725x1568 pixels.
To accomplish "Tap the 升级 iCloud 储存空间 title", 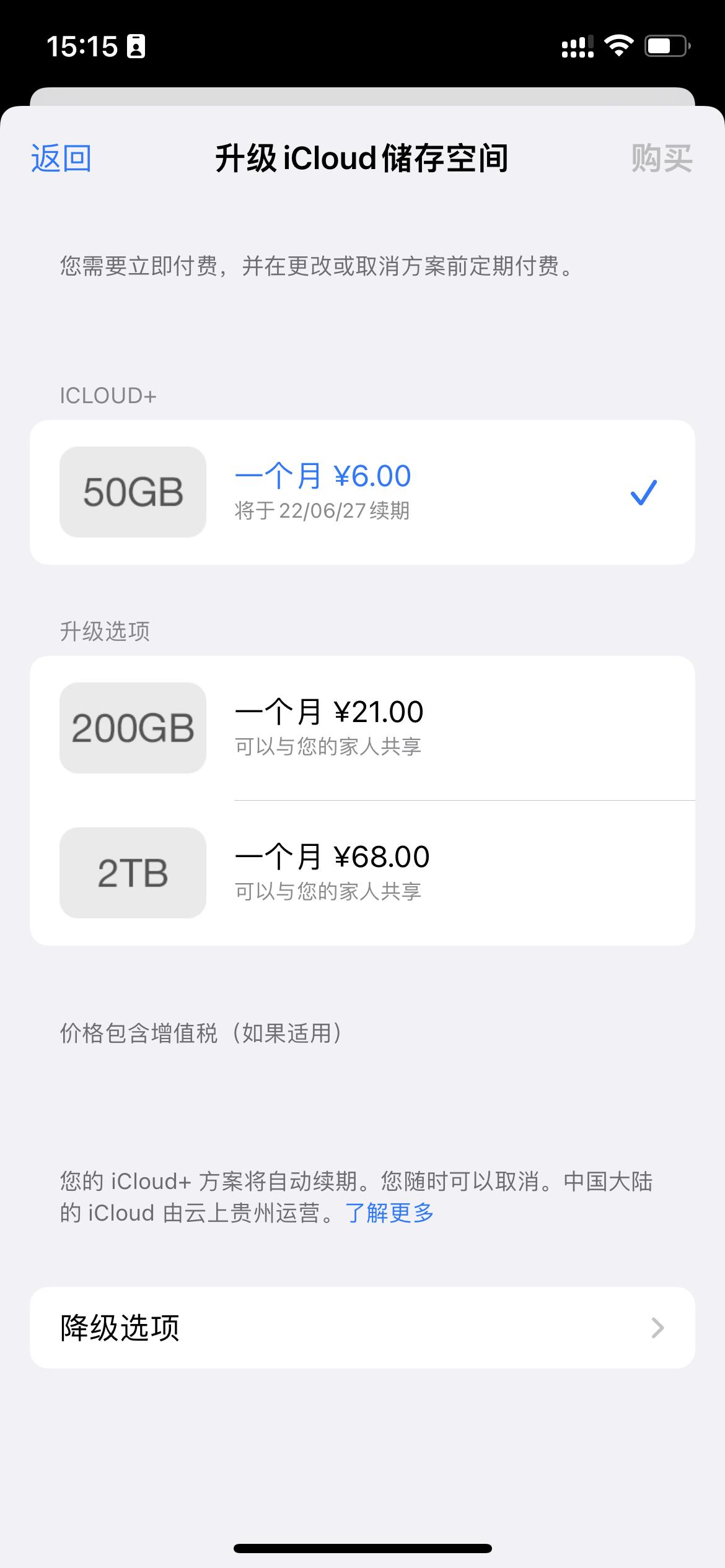I will [362, 159].
